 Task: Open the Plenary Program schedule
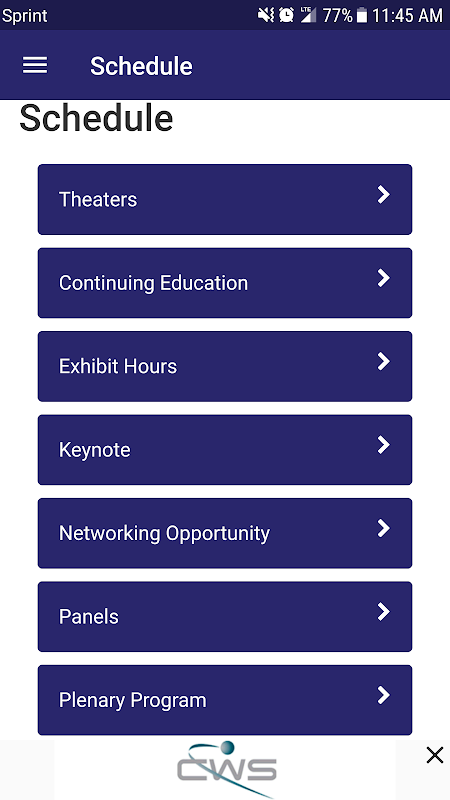pyautogui.click(x=225, y=700)
